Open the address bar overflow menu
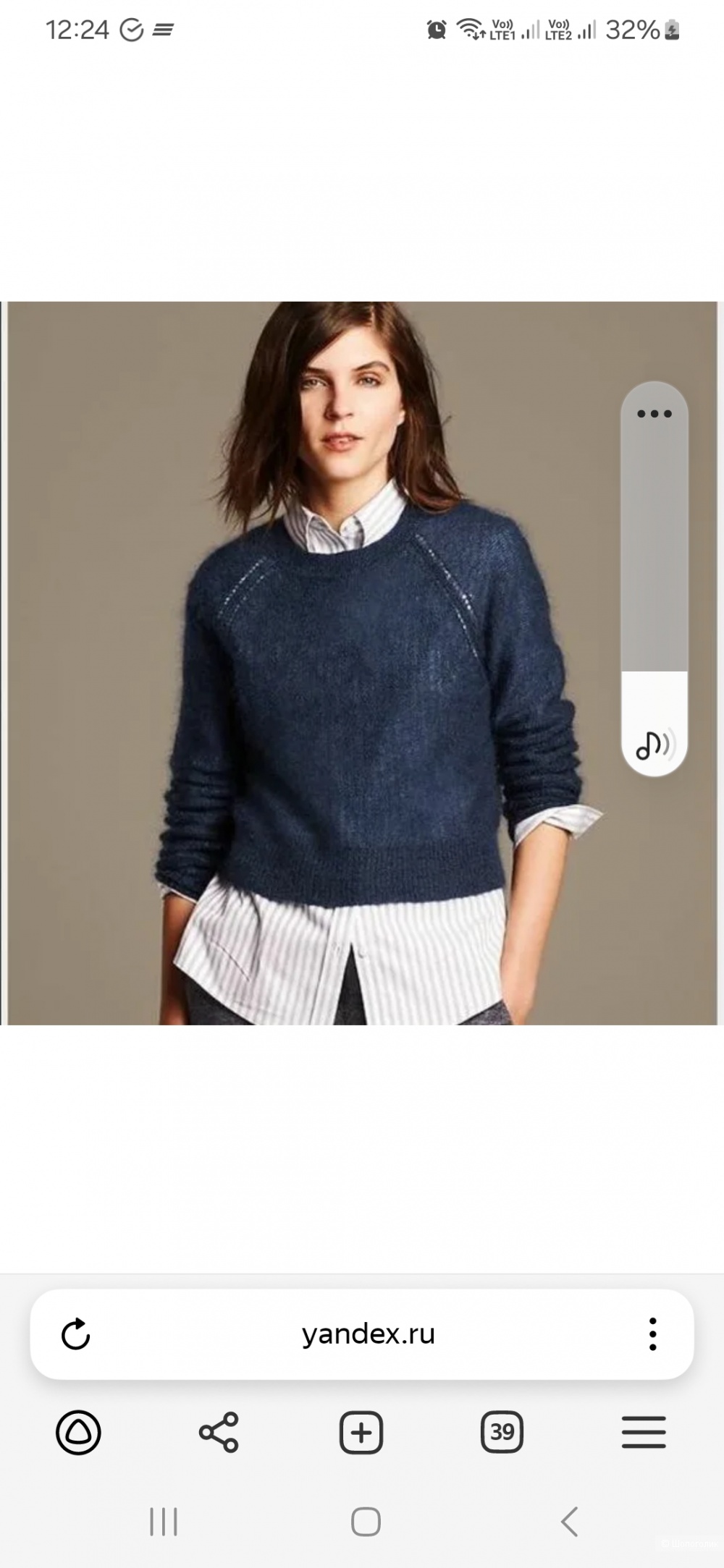724x1568 pixels. [x=652, y=1334]
